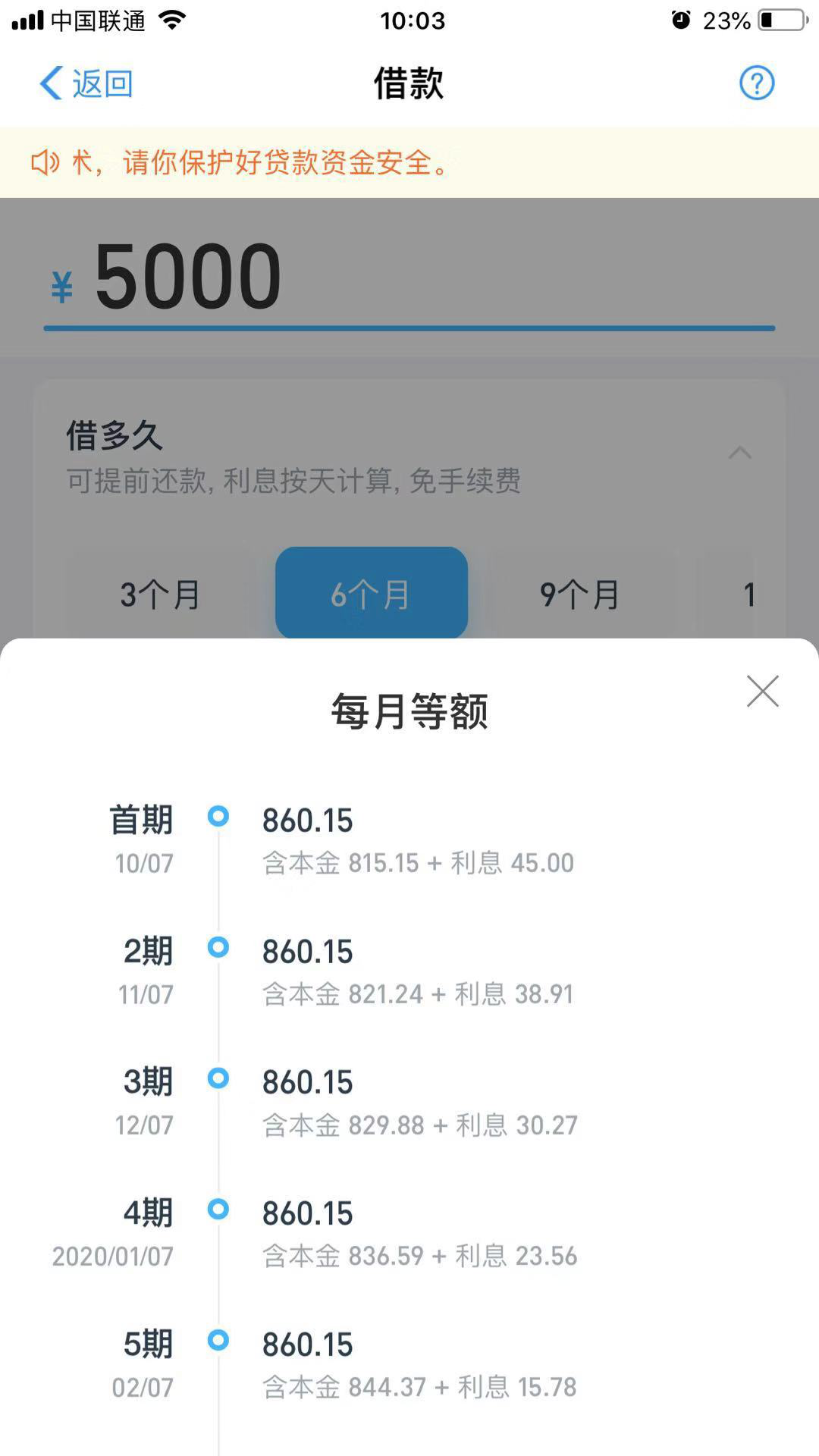The image size is (819, 1456).
Task: Close the 每月等额 repayment sheet
Action: (x=762, y=691)
